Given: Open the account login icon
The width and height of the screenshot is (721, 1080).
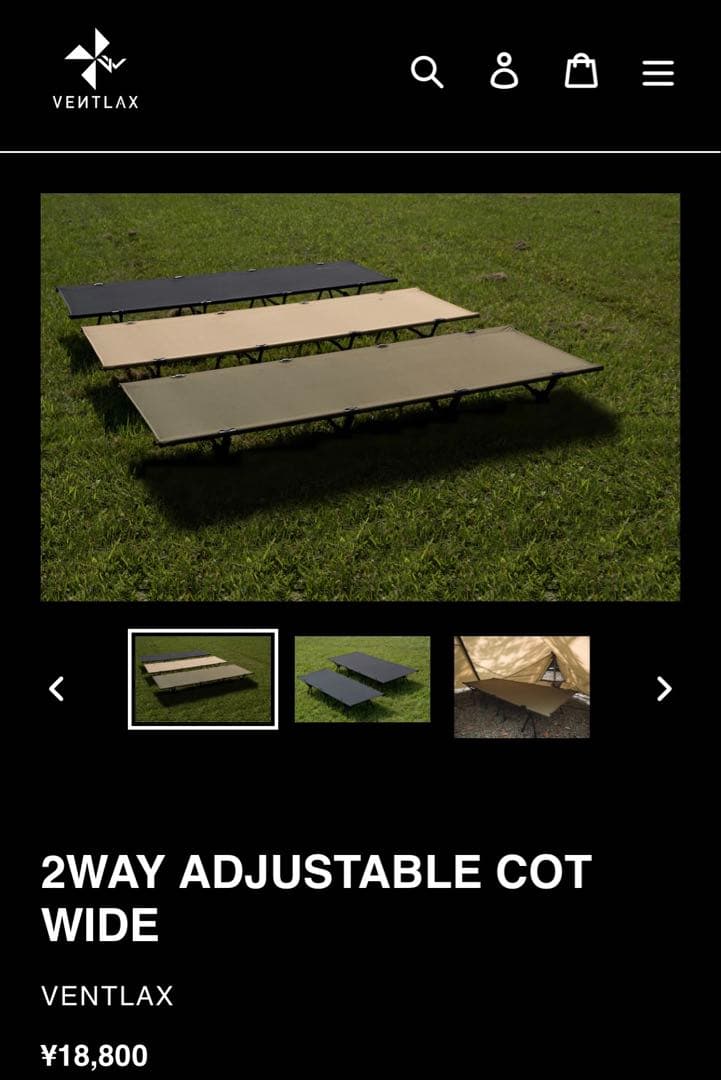Looking at the screenshot, I should point(504,72).
